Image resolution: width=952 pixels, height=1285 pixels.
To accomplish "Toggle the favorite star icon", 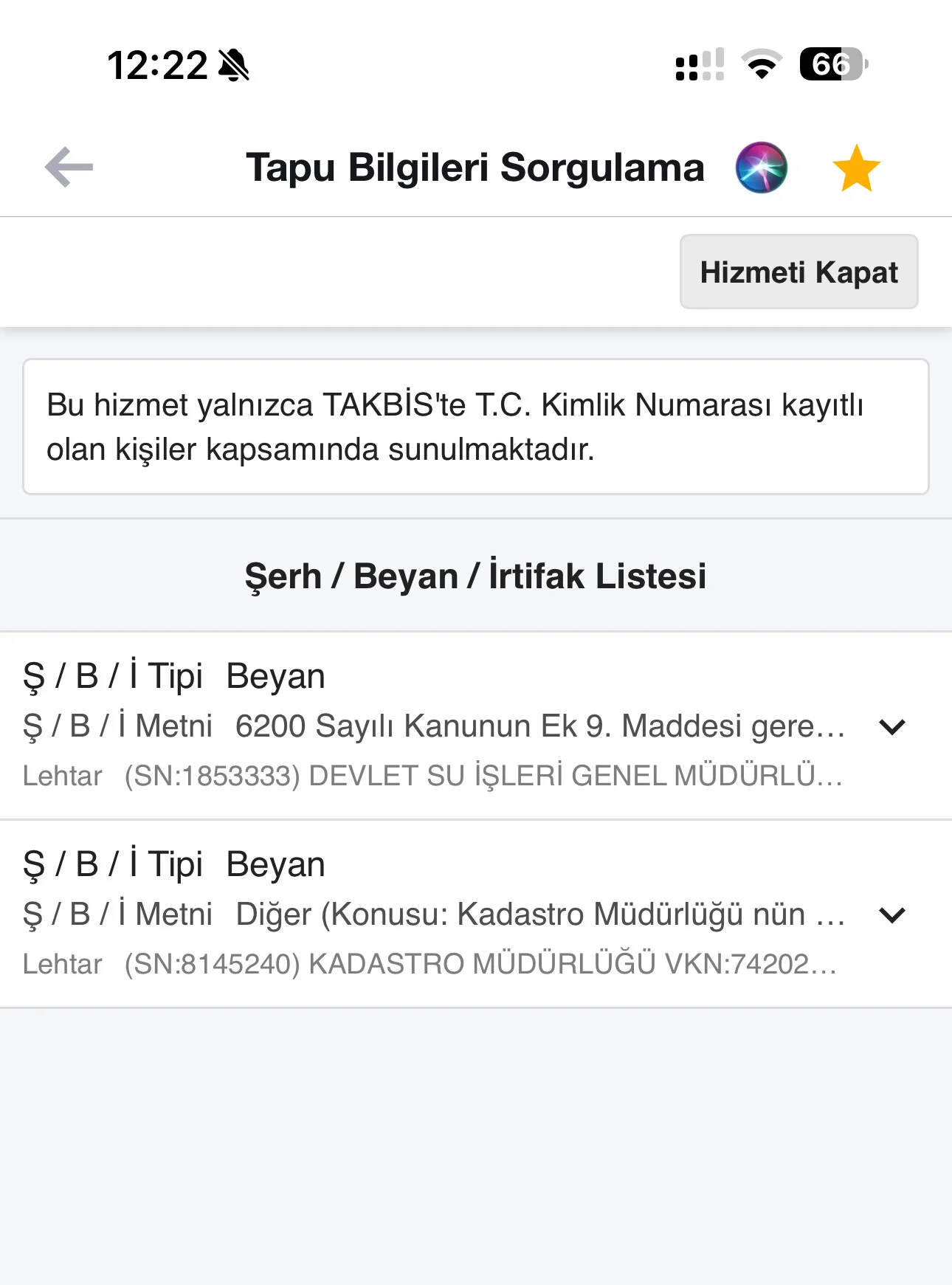I will 856,168.
